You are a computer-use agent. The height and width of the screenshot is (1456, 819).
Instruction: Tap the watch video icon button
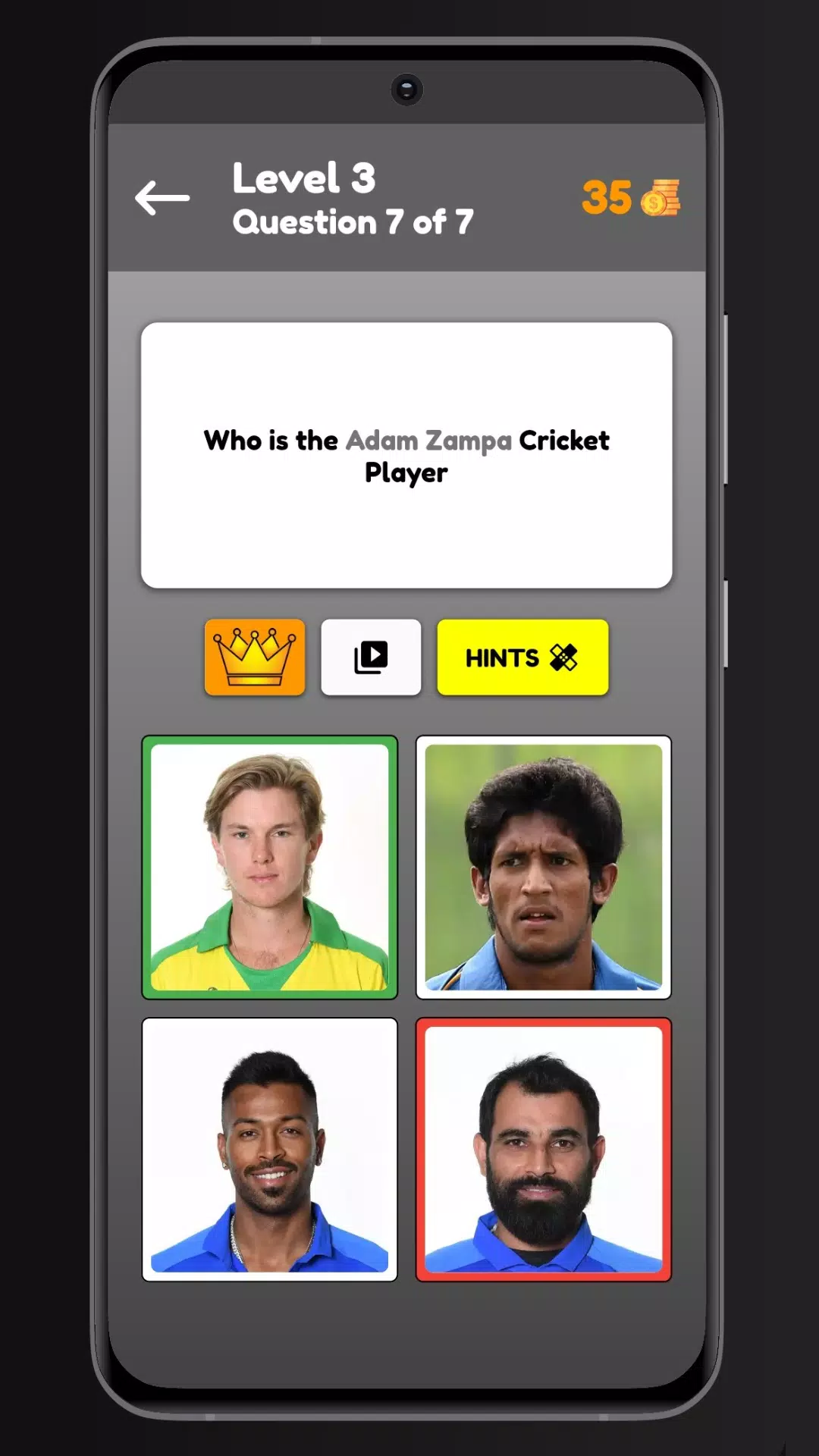[371, 657]
